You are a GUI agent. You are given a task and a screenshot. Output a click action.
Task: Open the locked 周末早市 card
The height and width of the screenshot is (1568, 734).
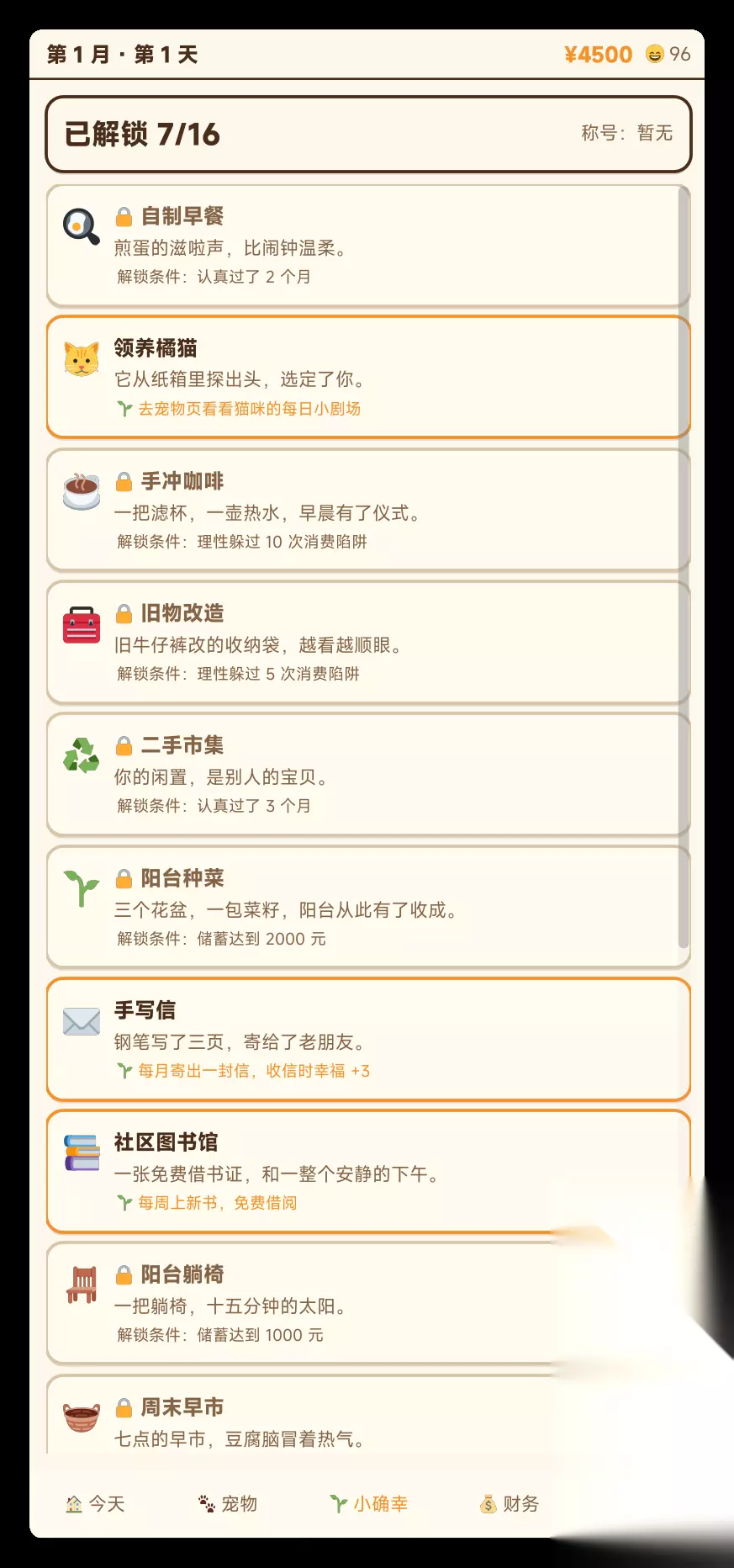pos(368,1415)
